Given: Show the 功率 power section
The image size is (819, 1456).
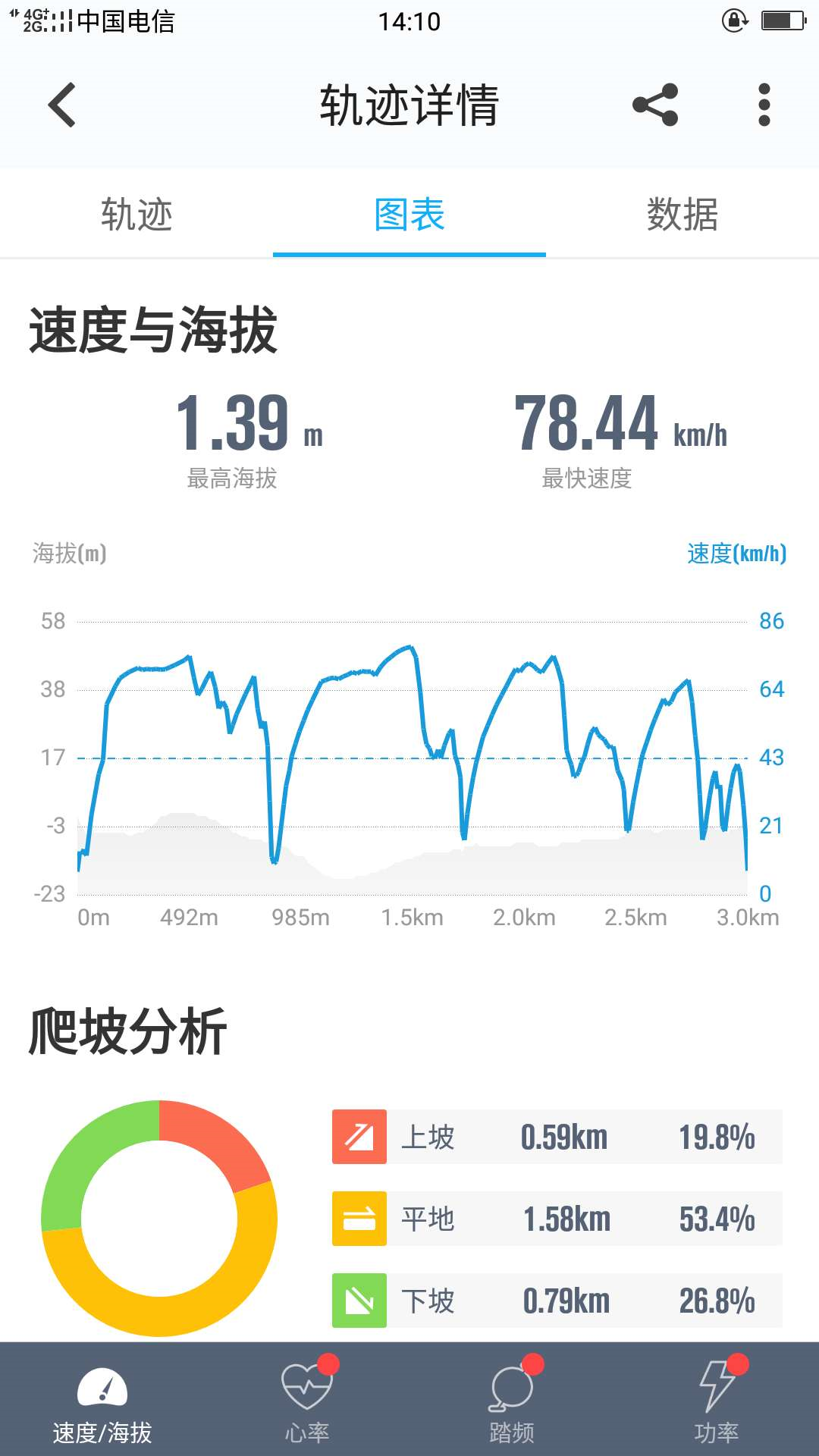Looking at the screenshot, I should 717,1400.
